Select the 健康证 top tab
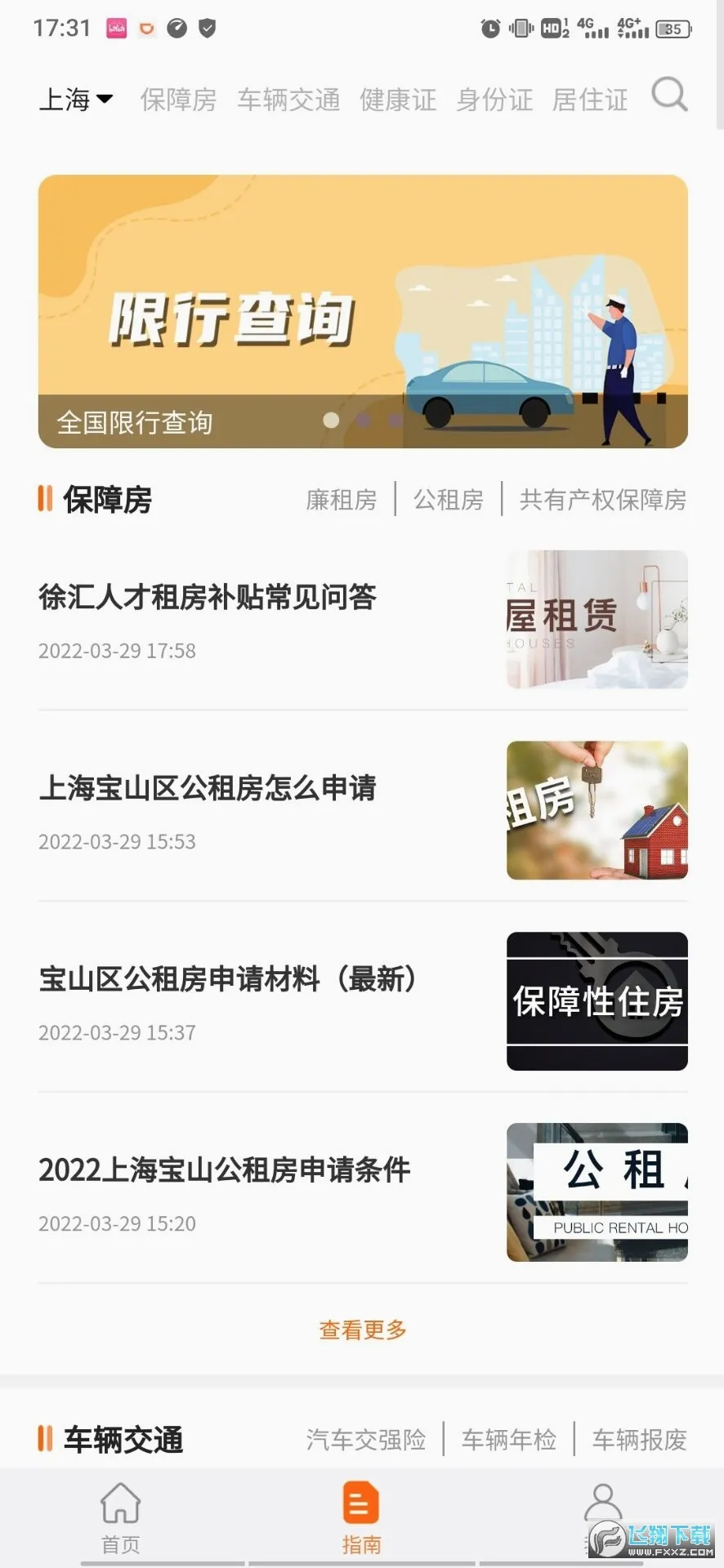Image resolution: width=724 pixels, height=1568 pixels. (398, 100)
